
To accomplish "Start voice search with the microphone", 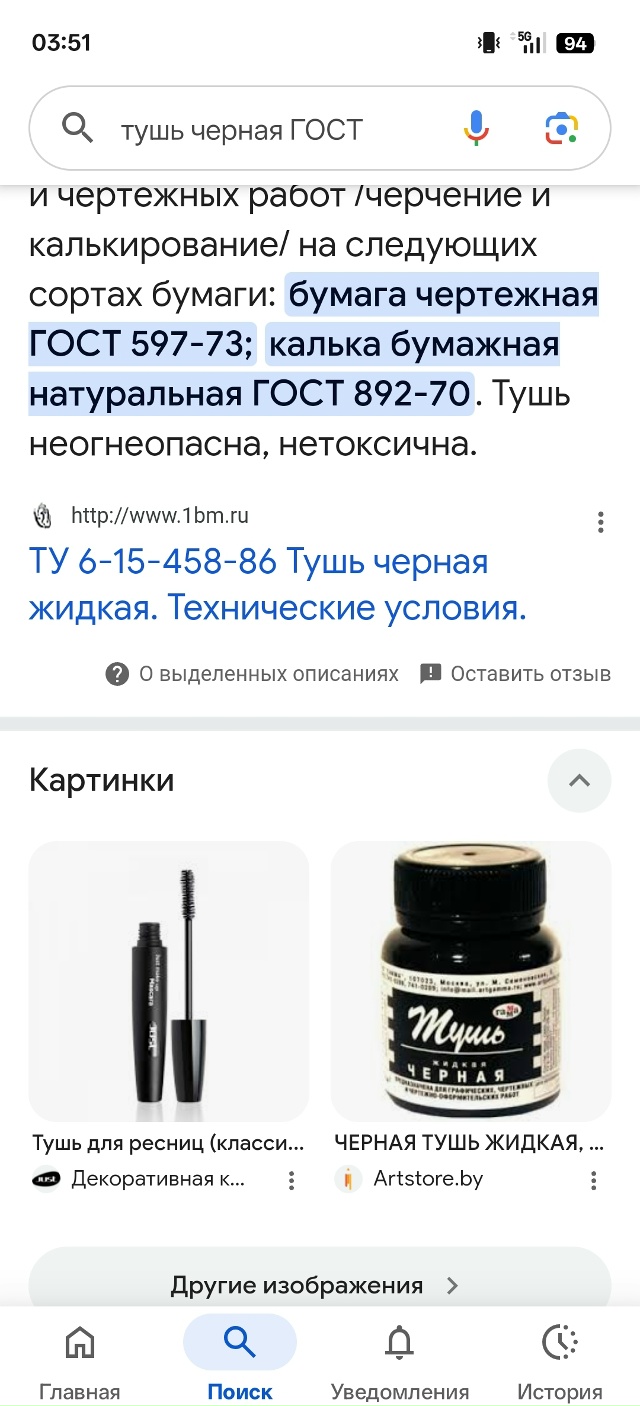I will coord(476,128).
